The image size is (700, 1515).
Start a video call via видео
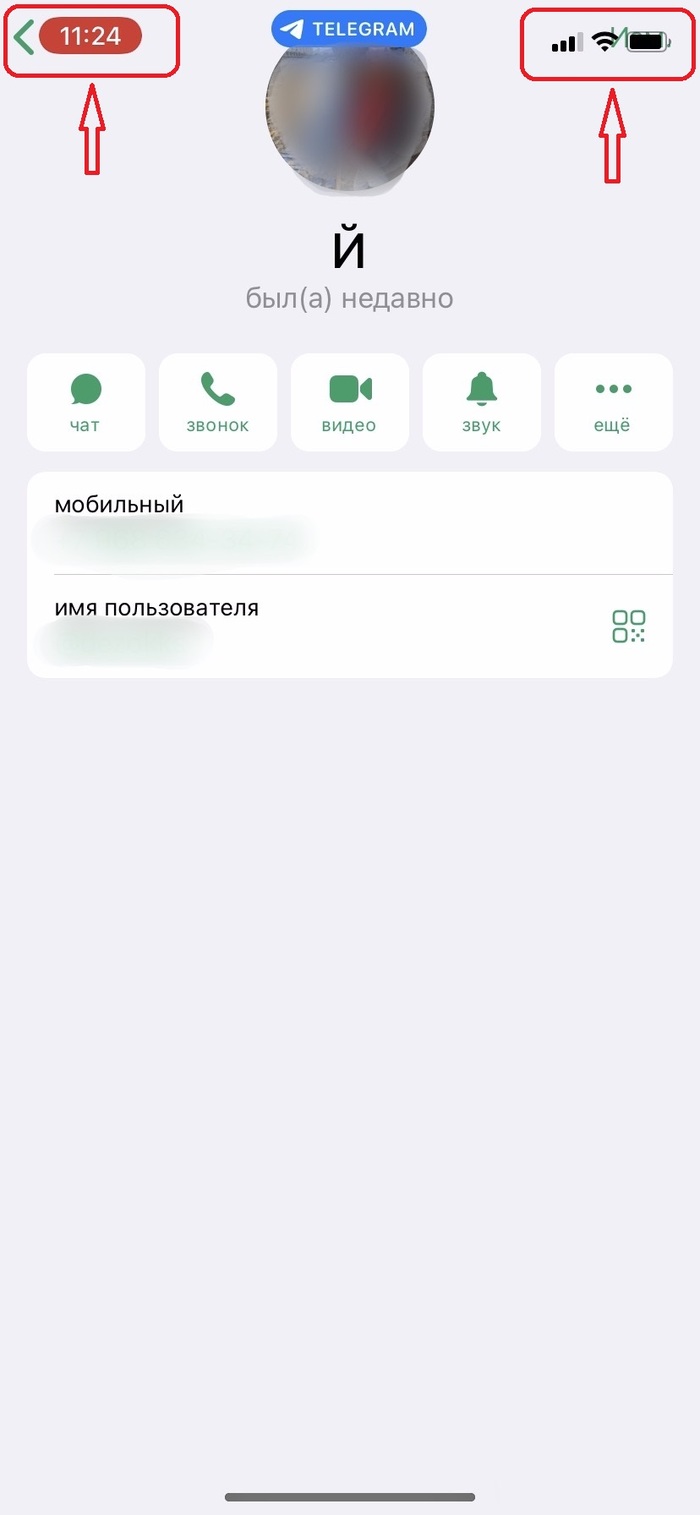(x=350, y=402)
